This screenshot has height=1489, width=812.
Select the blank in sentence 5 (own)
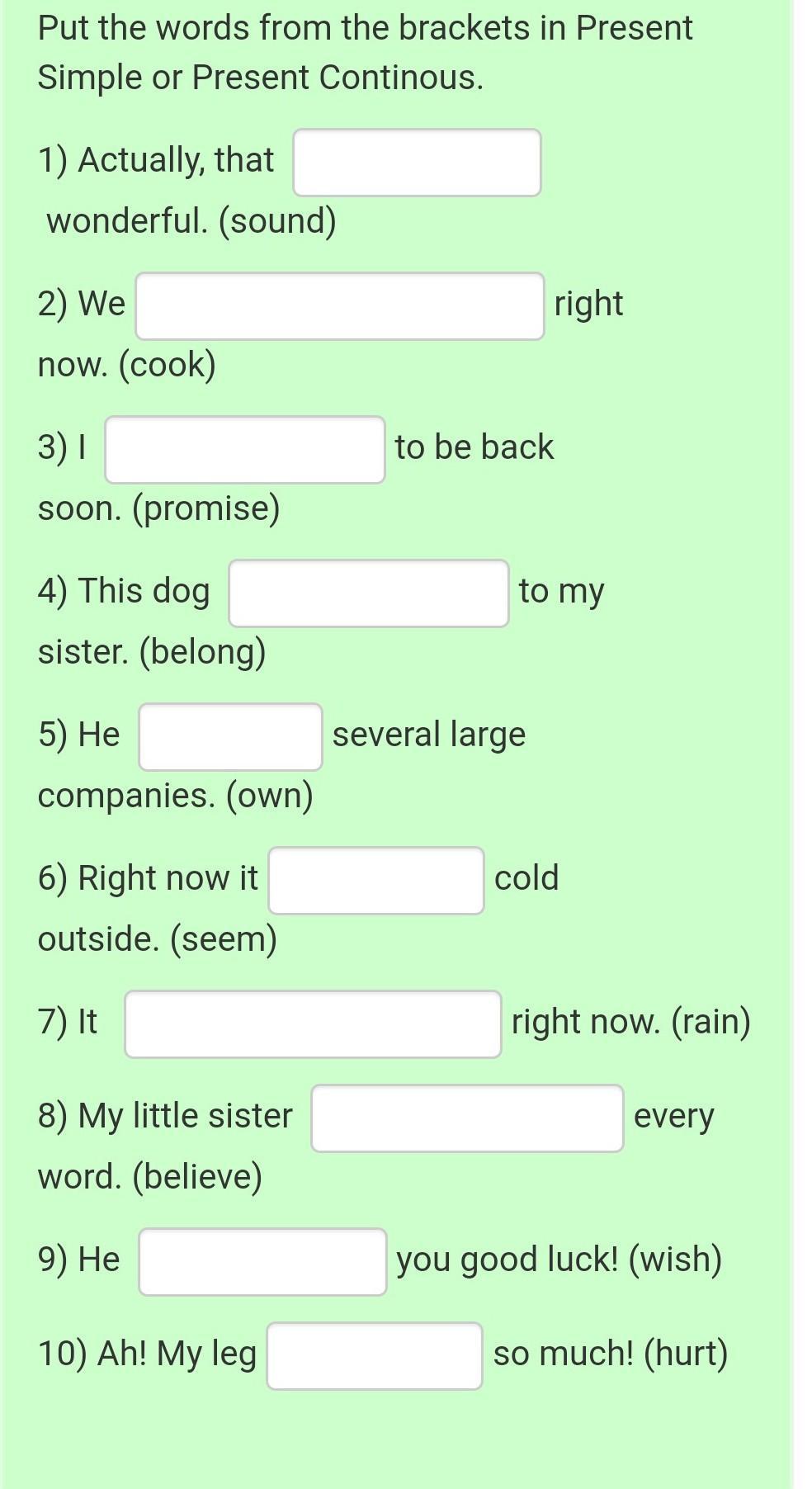pos(230,737)
